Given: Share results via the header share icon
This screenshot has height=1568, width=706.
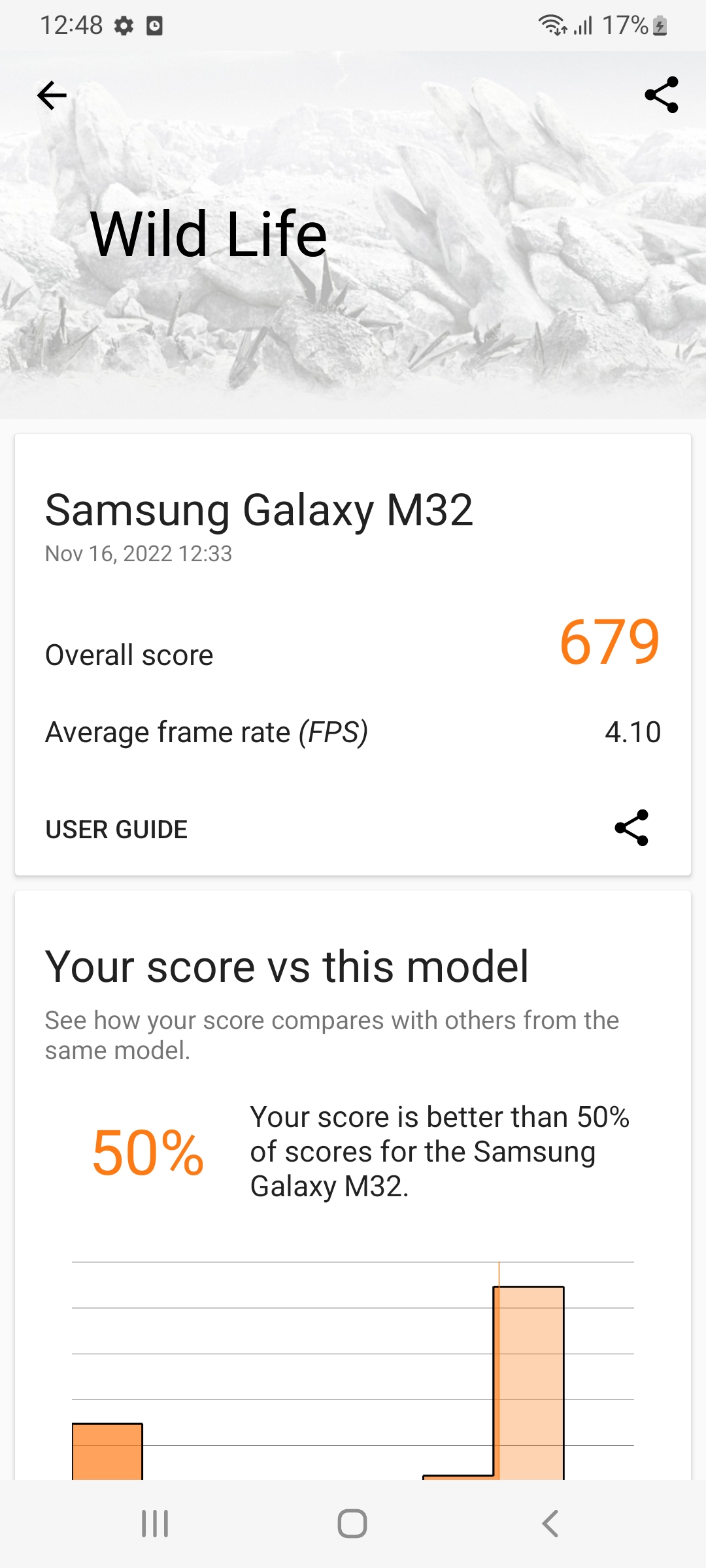Looking at the screenshot, I should coord(661,95).
